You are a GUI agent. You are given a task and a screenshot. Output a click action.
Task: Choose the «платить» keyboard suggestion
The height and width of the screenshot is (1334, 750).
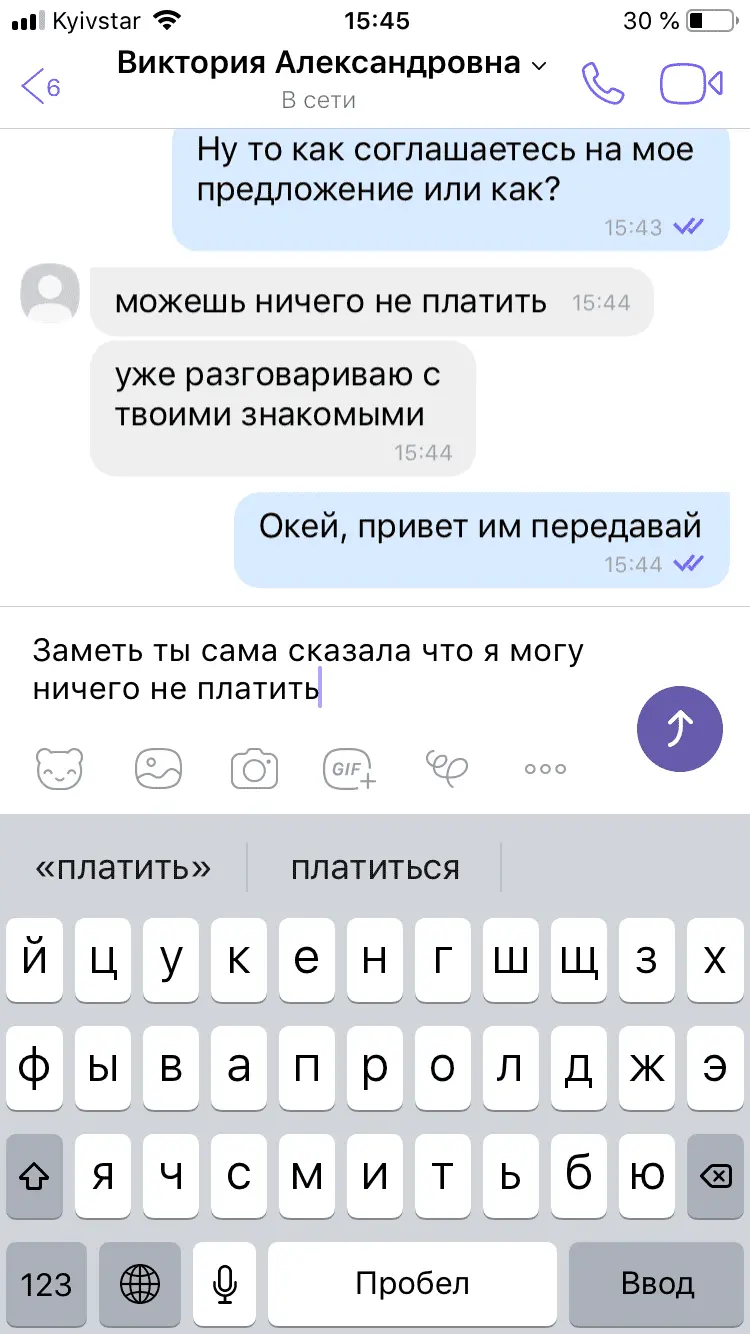tap(123, 867)
